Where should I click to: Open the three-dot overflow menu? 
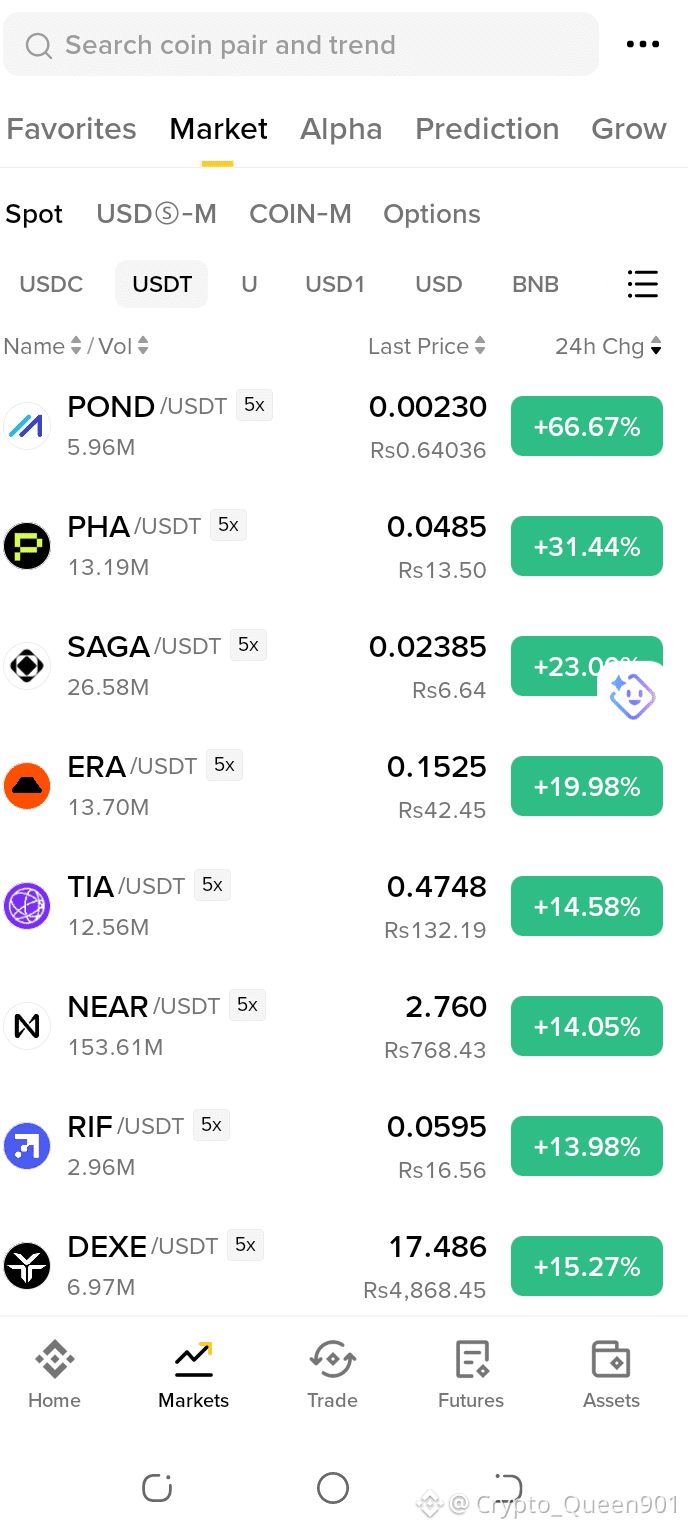coord(642,44)
